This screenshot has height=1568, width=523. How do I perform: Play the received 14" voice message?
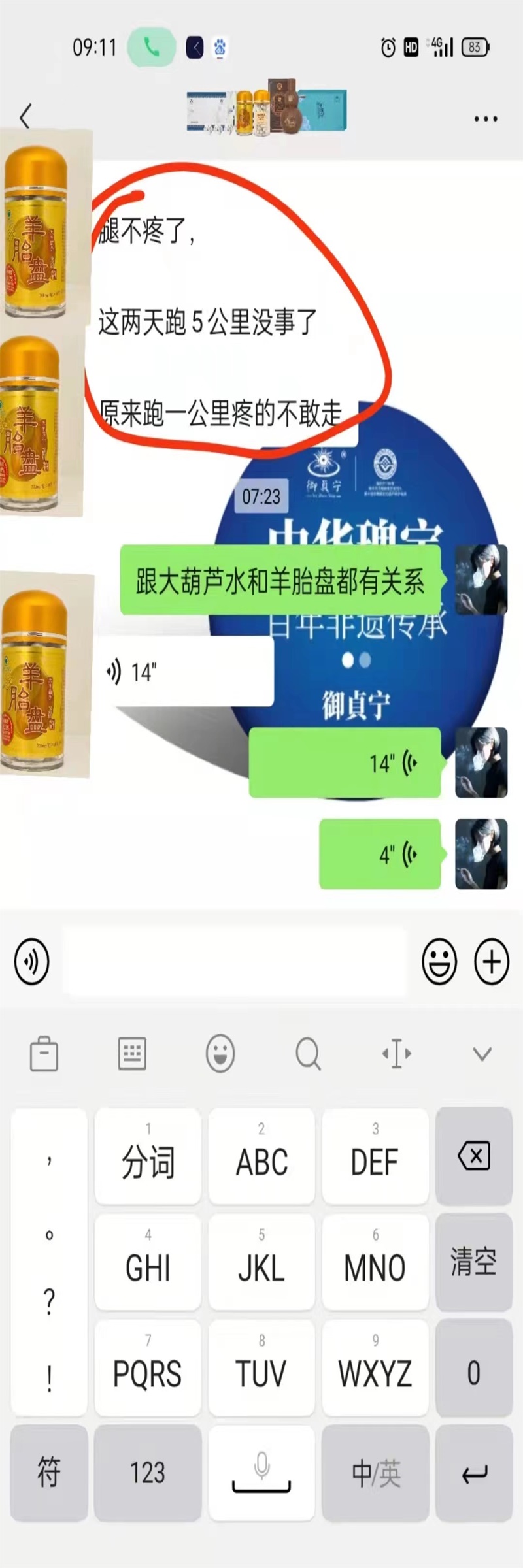tap(190, 672)
